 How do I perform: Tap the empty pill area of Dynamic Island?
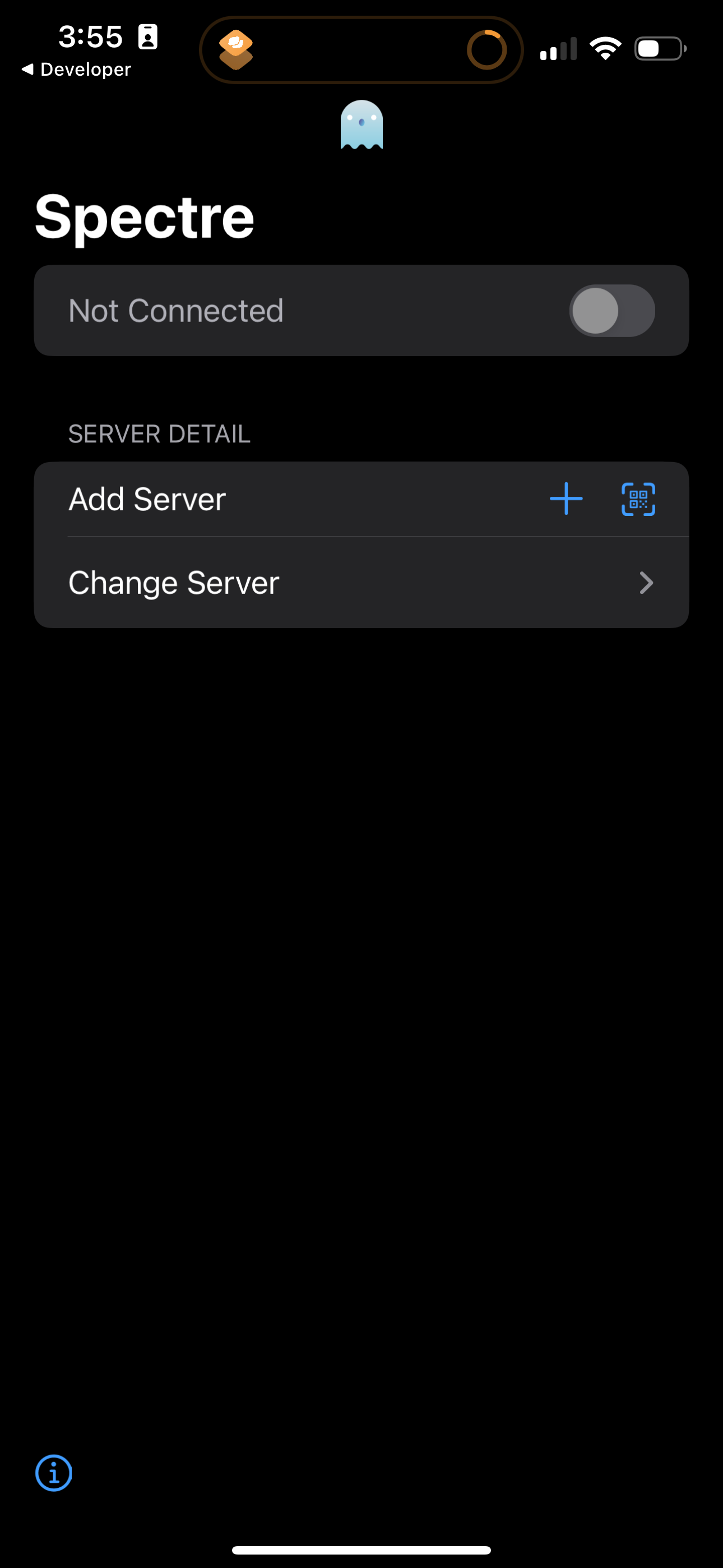(x=361, y=50)
